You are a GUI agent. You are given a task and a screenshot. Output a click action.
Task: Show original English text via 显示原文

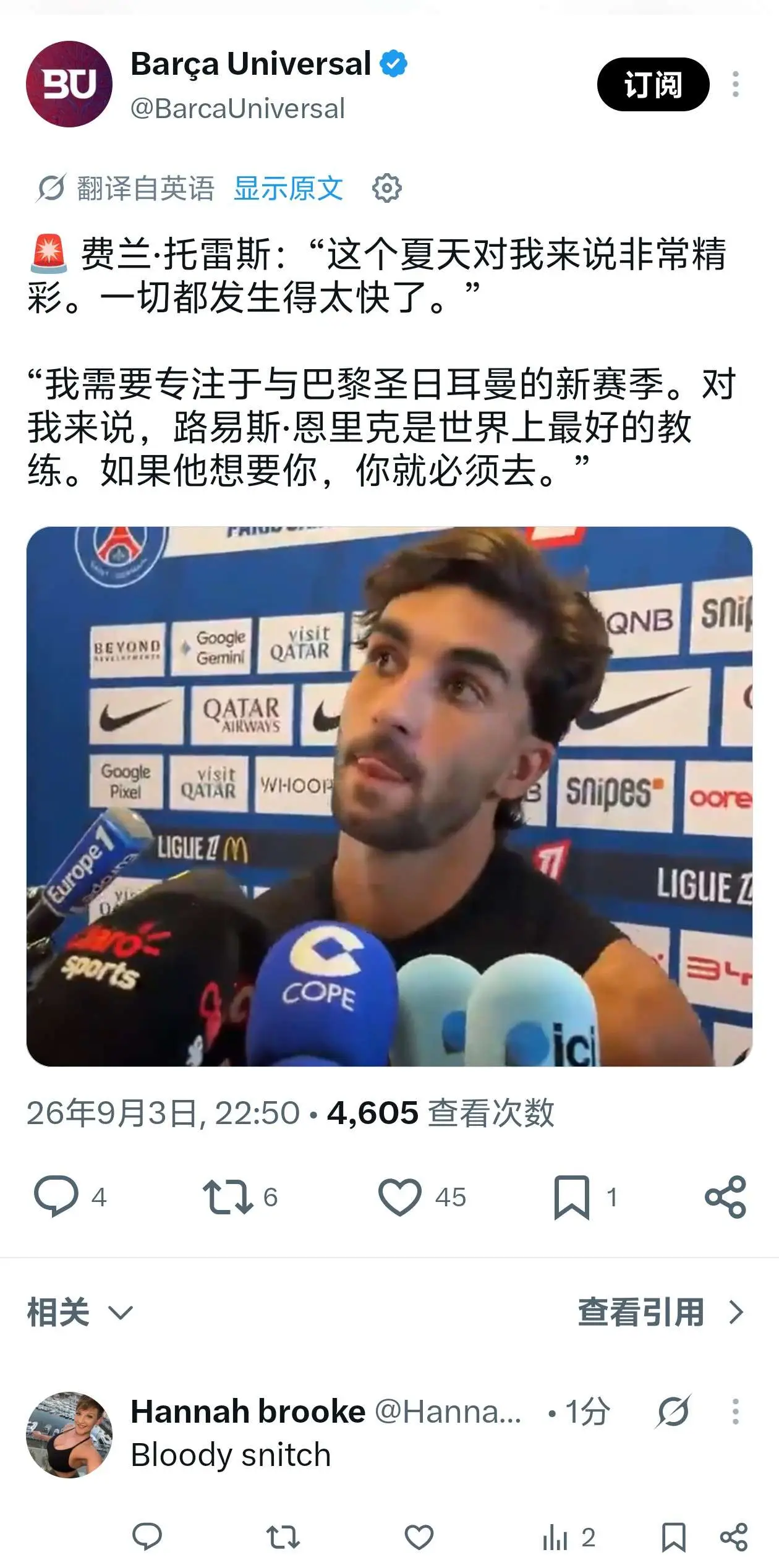point(288,188)
